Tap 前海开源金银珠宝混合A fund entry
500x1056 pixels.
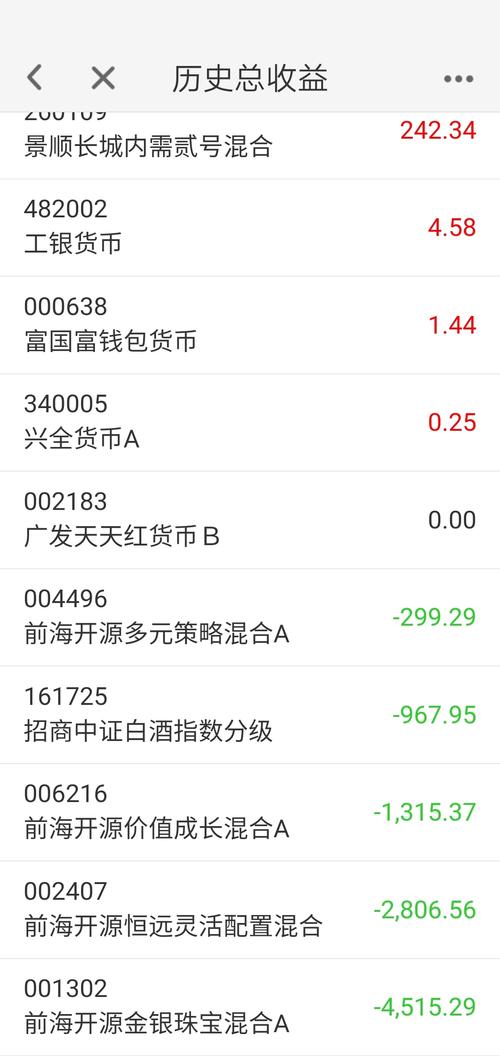[250, 1008]
